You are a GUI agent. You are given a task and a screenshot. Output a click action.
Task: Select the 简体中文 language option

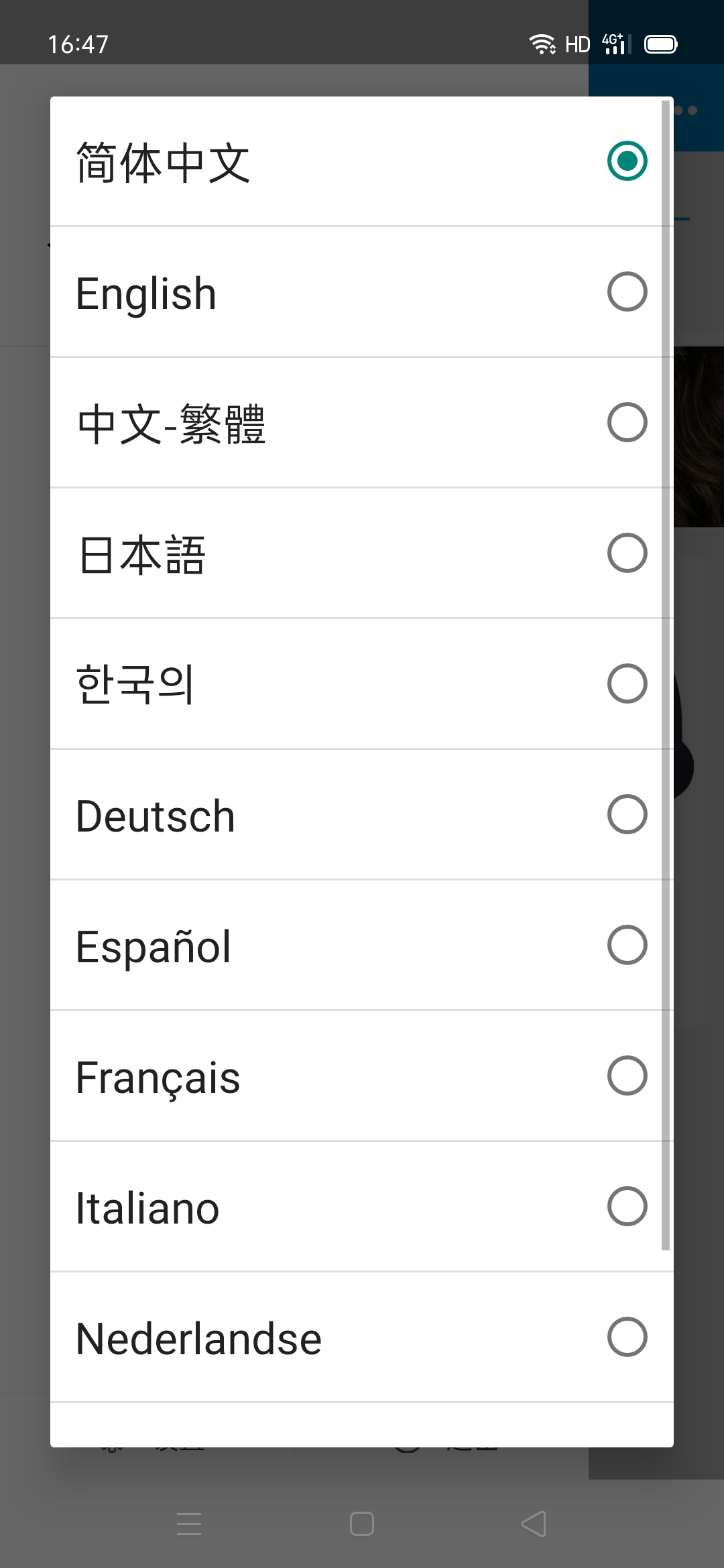click(x=362, y=161)
